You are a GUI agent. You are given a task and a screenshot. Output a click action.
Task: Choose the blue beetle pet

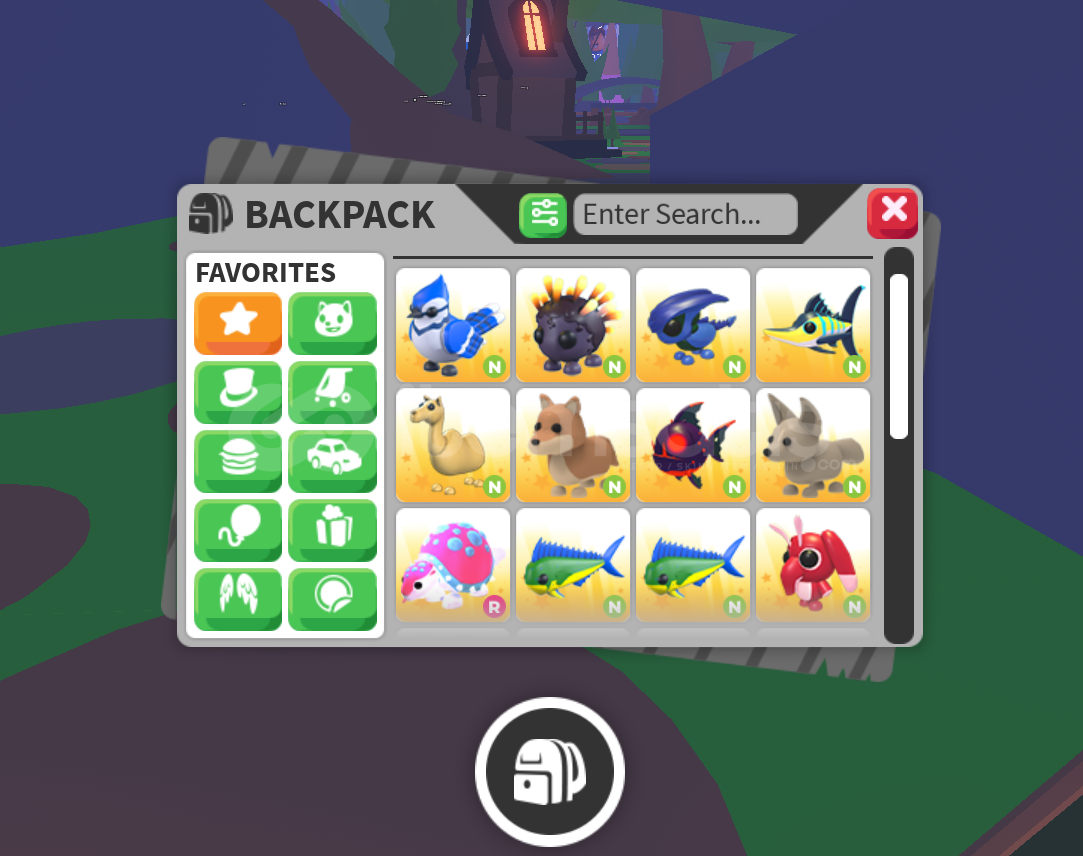click(693, 325)
